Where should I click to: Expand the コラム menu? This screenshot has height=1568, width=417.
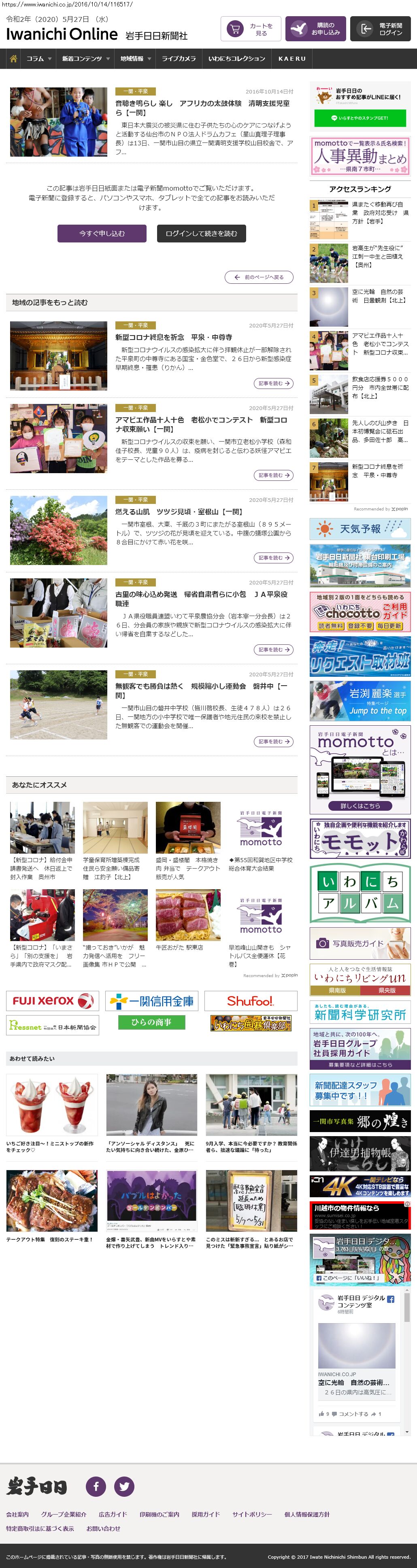[x=38, y=58]
